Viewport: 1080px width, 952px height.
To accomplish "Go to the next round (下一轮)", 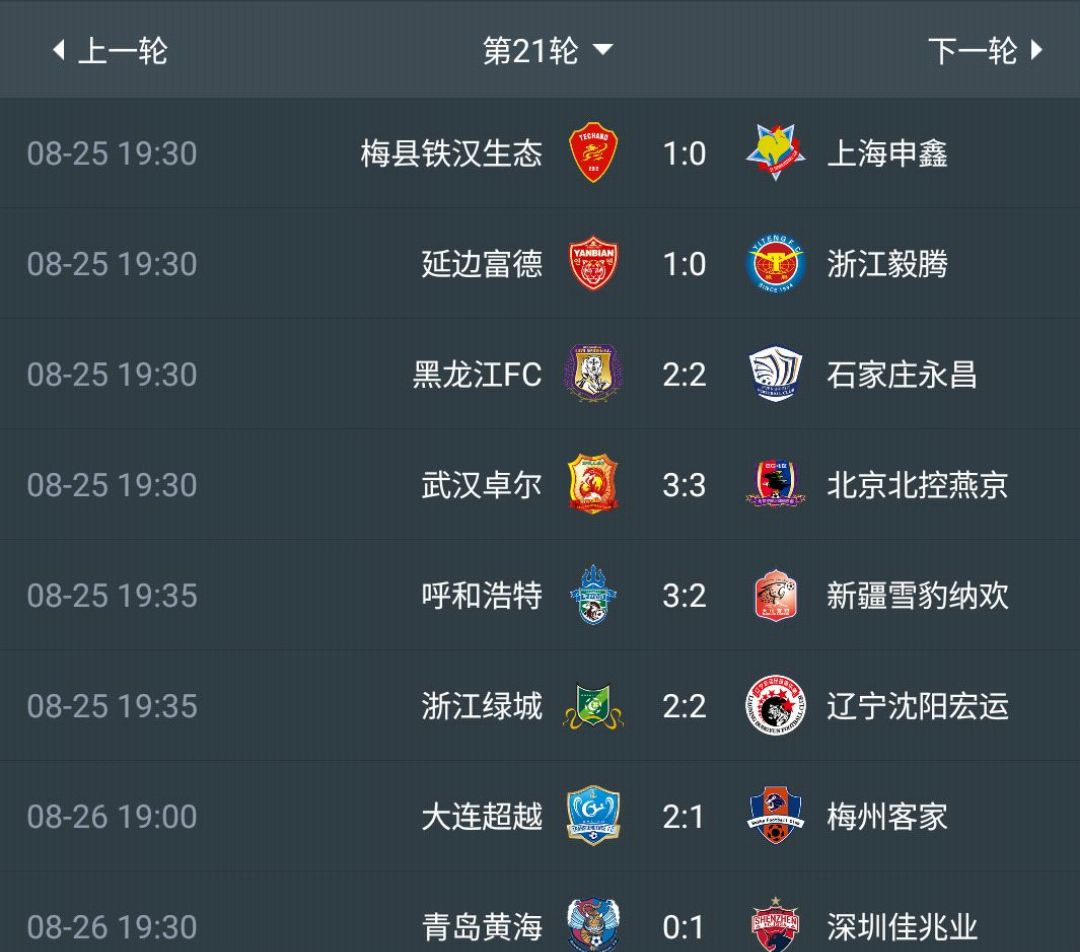I will pyautogui.click(x=984, y=51).
